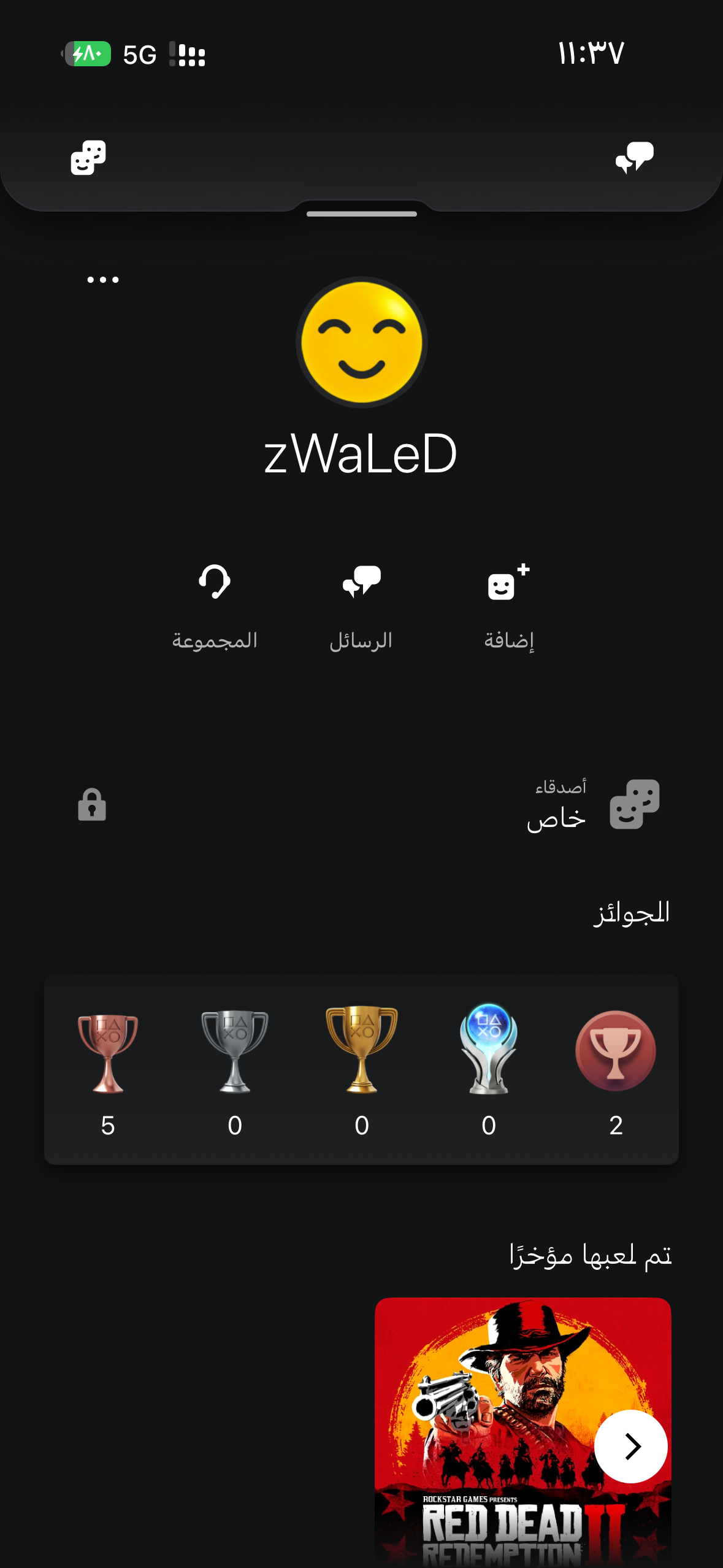The height and width of the screenshot is (1568, 723).
Task: Start a party via المجموعة
Action: 215,604
